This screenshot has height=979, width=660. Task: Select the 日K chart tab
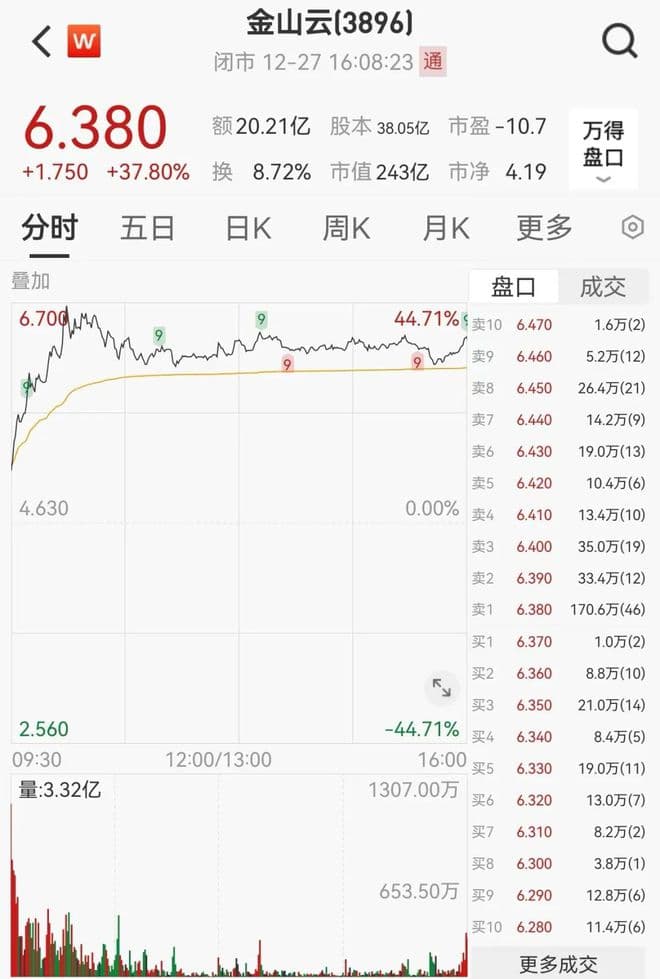click(248, 228)
